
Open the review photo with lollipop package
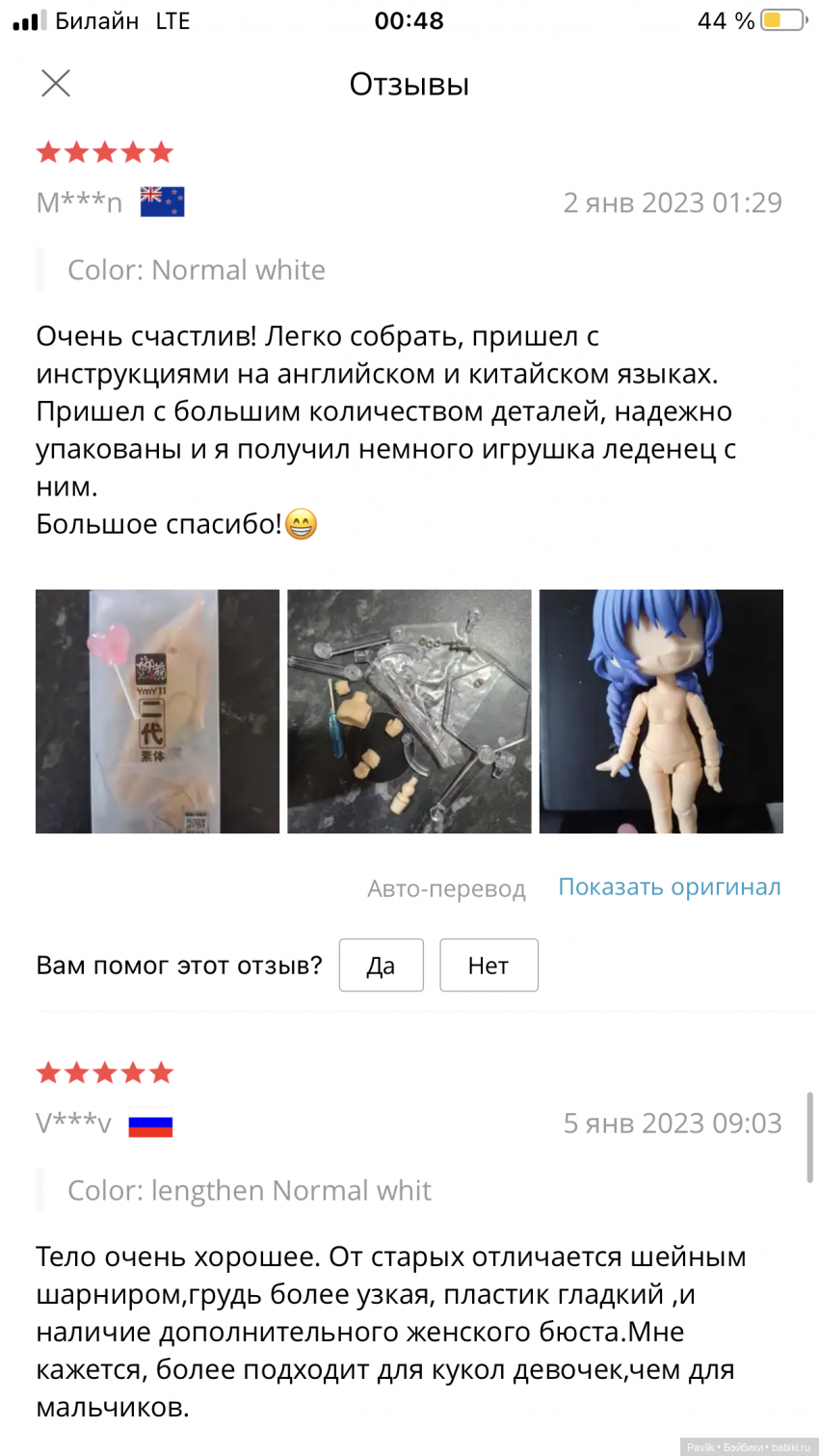tap(157, 711)
